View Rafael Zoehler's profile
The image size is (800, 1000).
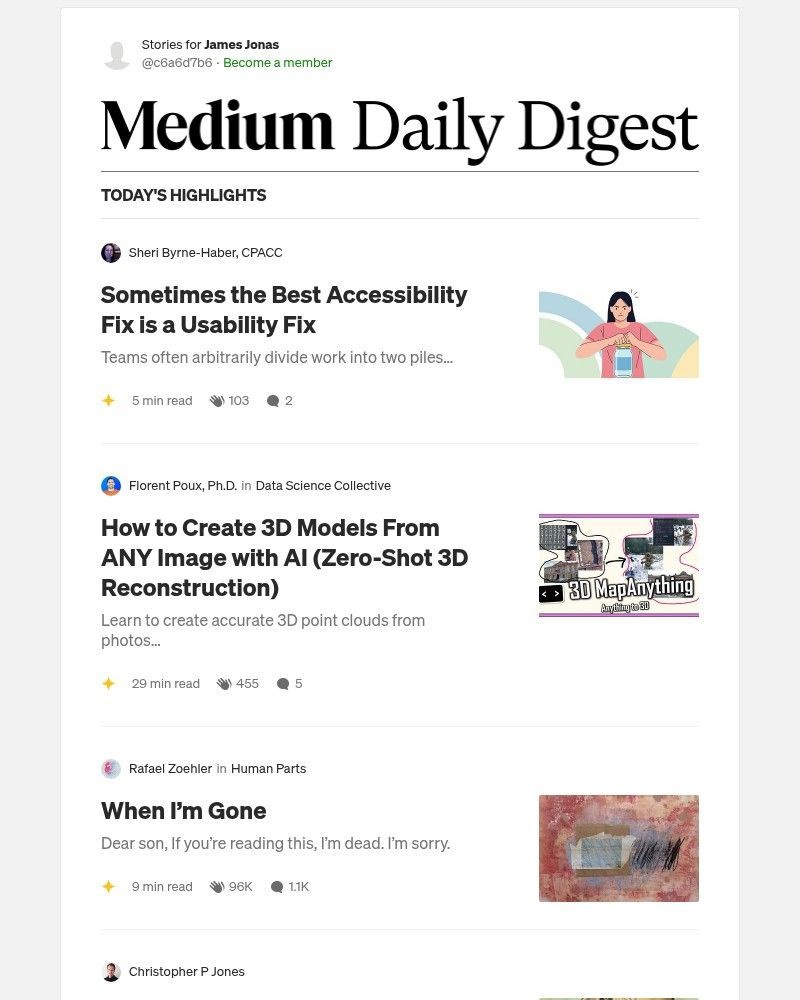(x=170, y=768)
